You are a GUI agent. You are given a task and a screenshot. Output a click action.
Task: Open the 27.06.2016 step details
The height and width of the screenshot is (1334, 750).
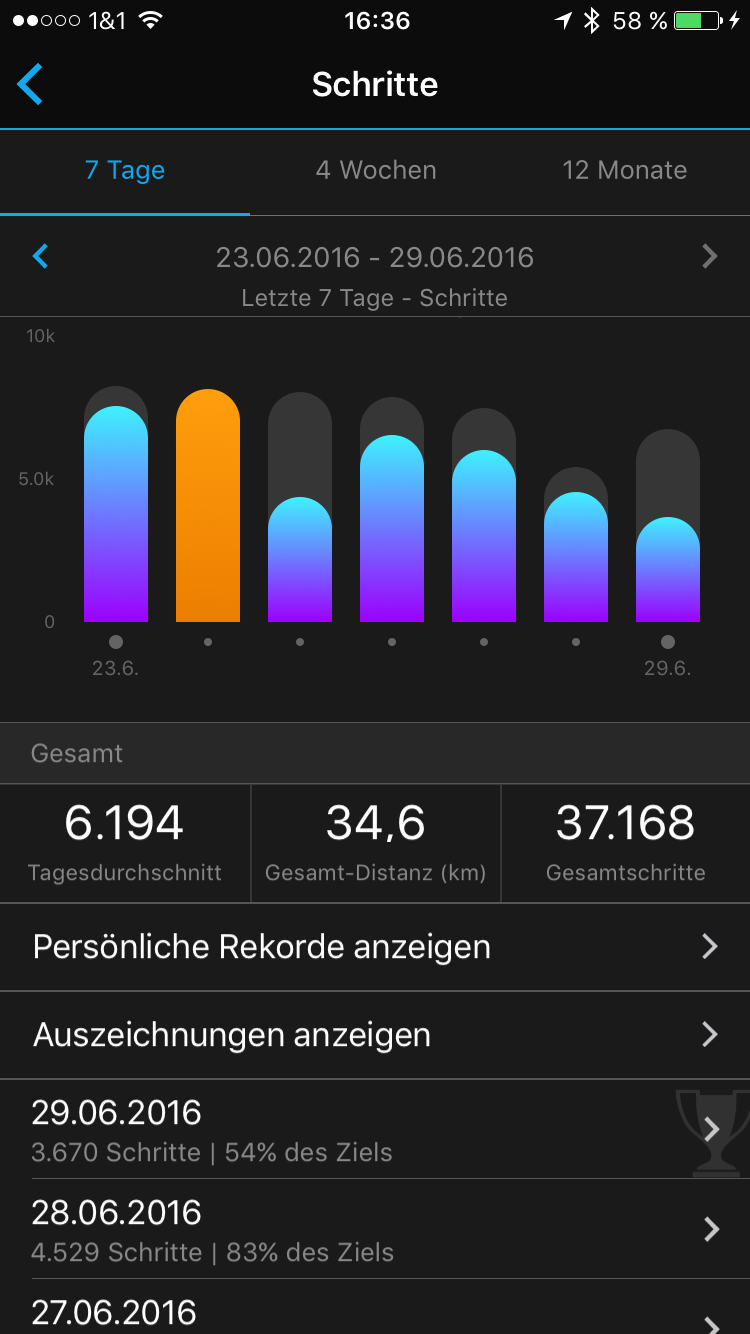click(x=375, y=1312)
